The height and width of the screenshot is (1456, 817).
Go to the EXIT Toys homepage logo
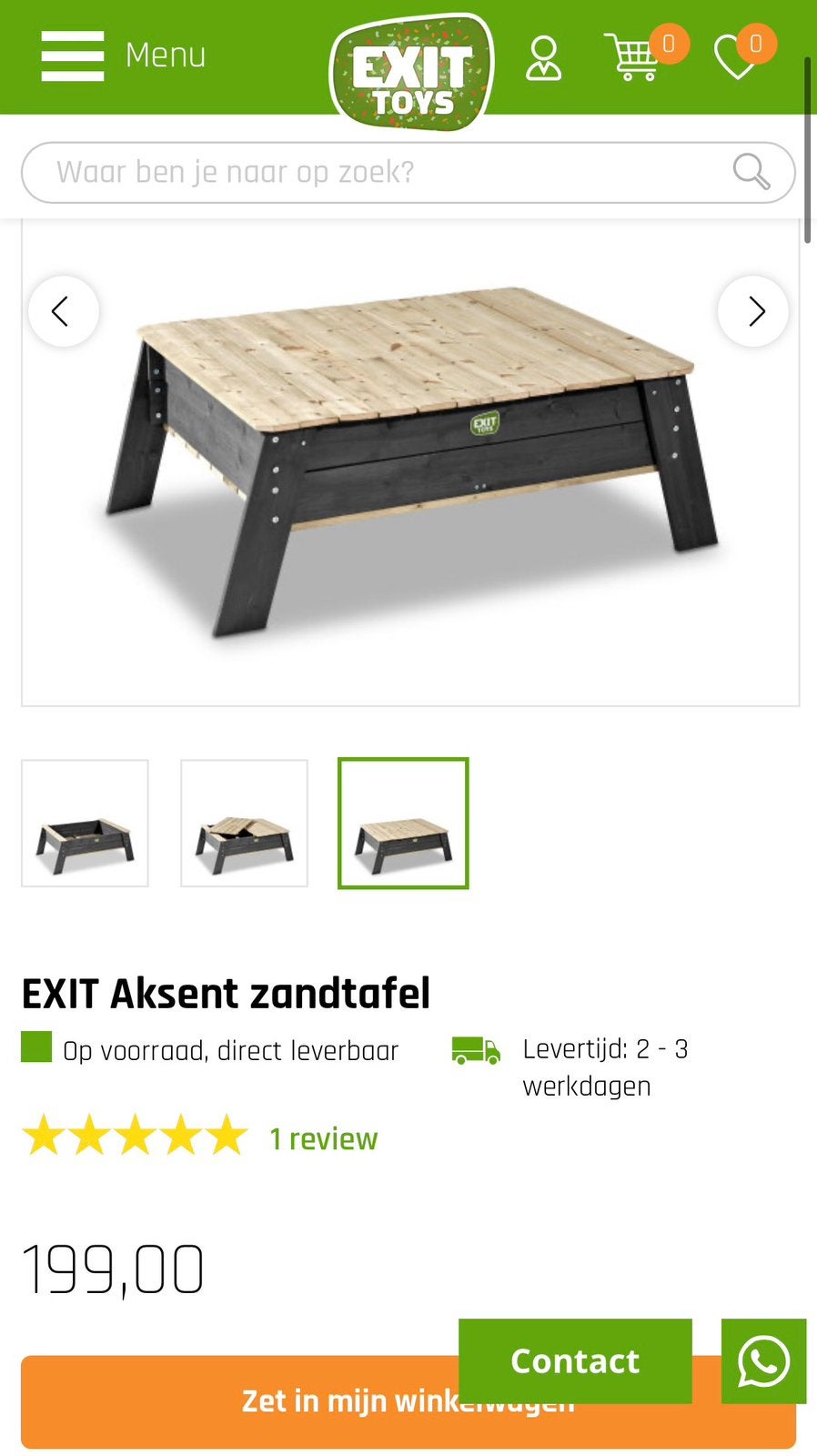411,71
